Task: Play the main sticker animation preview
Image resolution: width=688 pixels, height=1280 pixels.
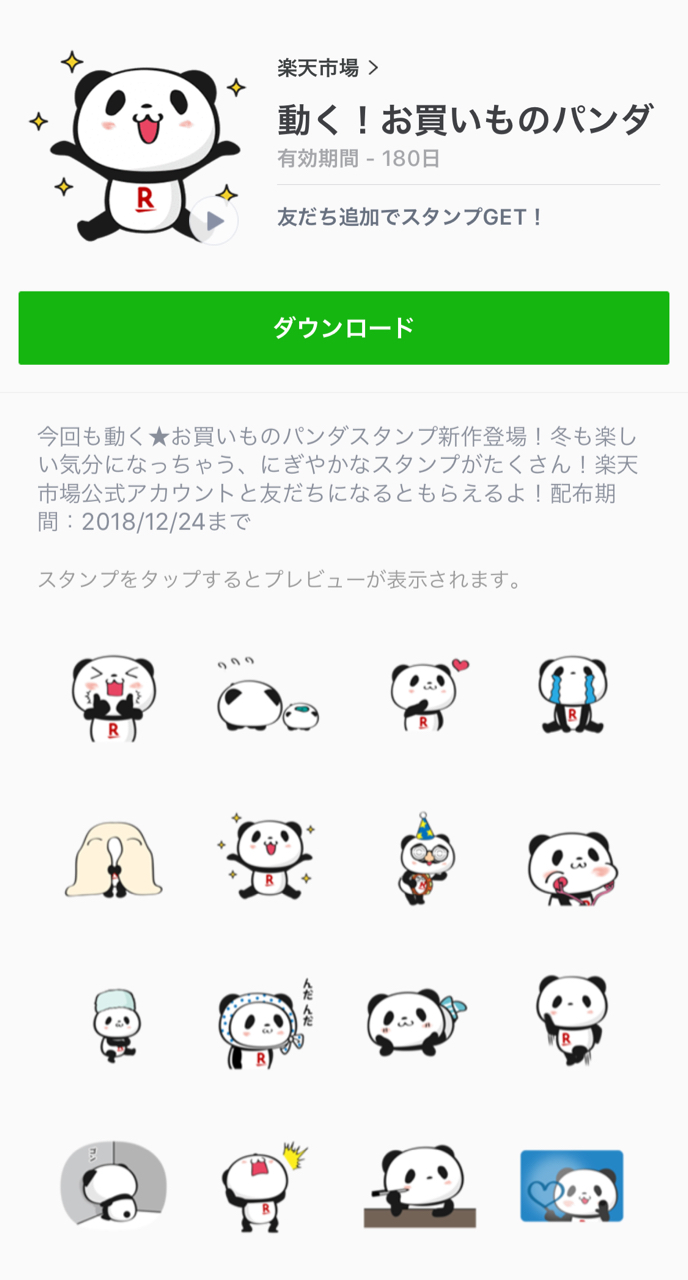Action: coord(213,221)
